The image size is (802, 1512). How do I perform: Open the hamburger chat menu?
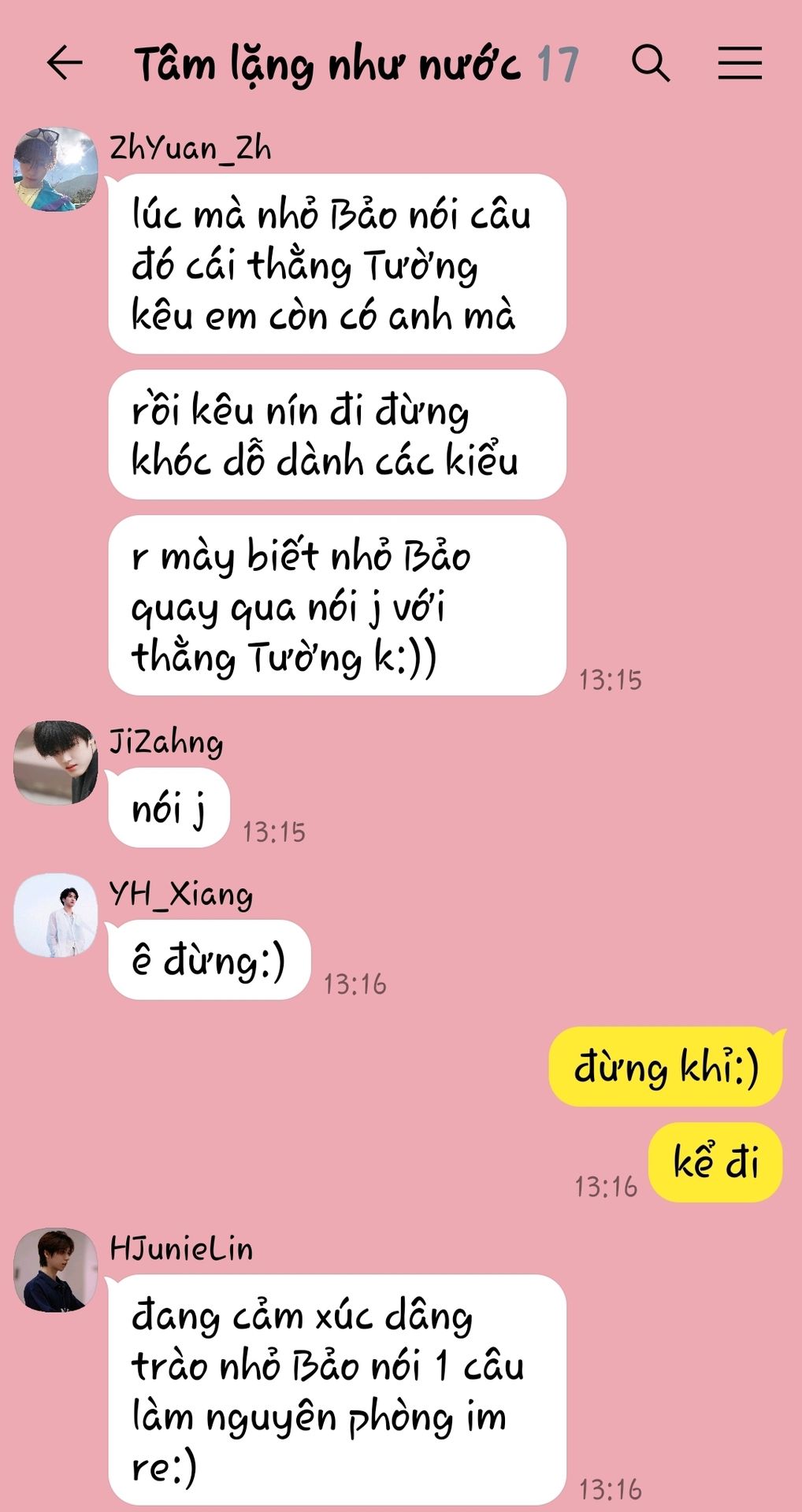(x=740, y=63)
